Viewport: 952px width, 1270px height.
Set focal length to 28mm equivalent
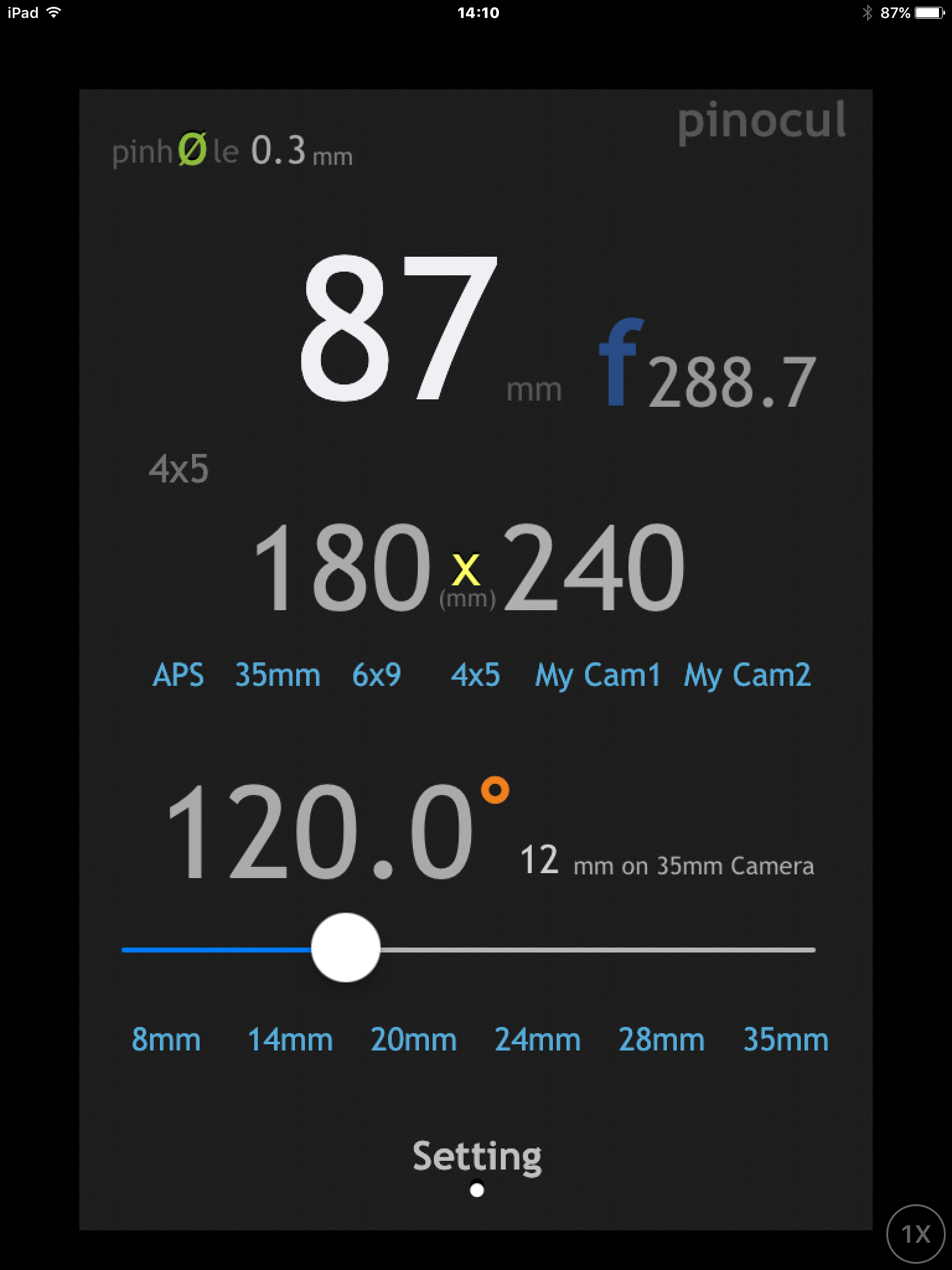pos(661,1039)
